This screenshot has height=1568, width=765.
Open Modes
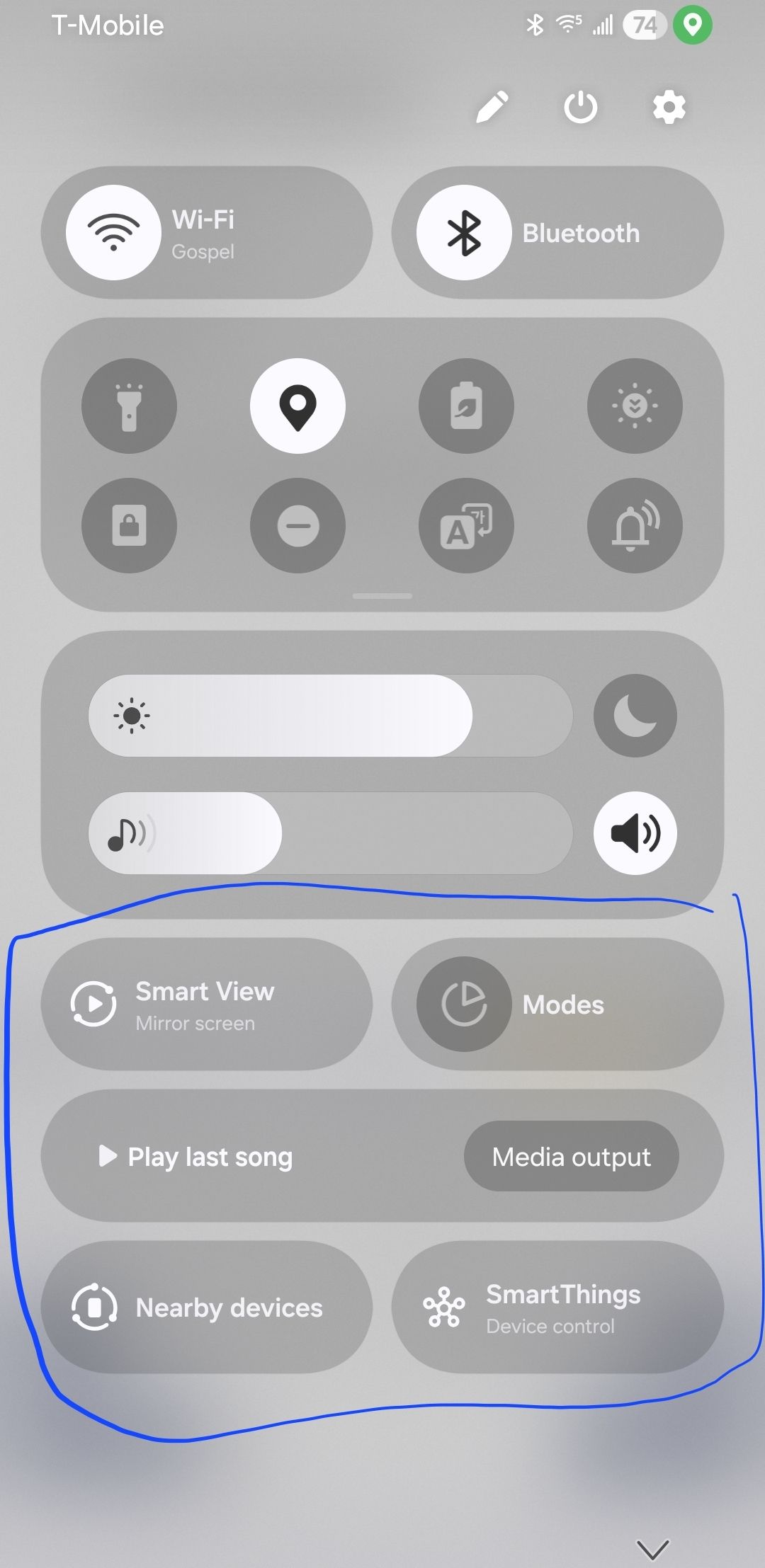point(557,1005)
